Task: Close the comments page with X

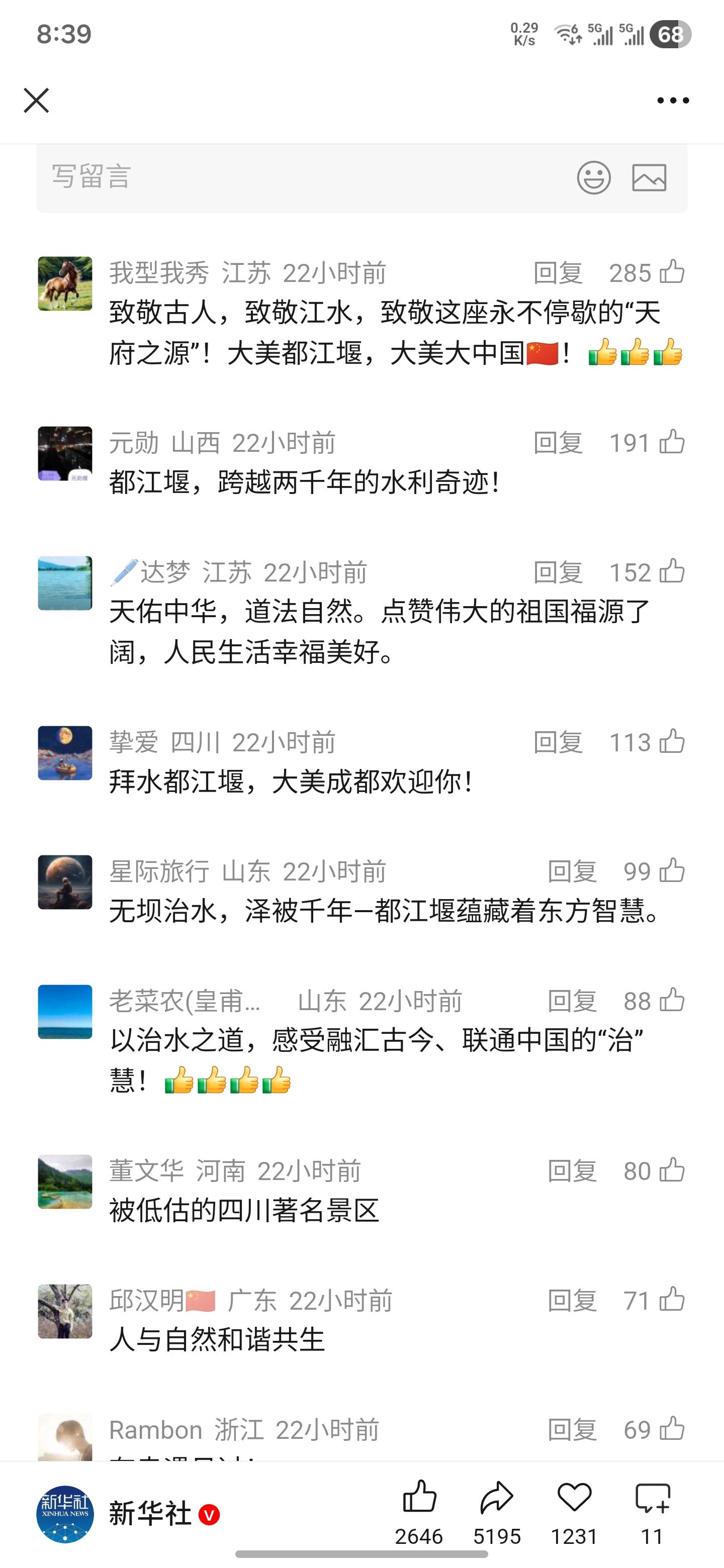Action: tap(36, 101)
